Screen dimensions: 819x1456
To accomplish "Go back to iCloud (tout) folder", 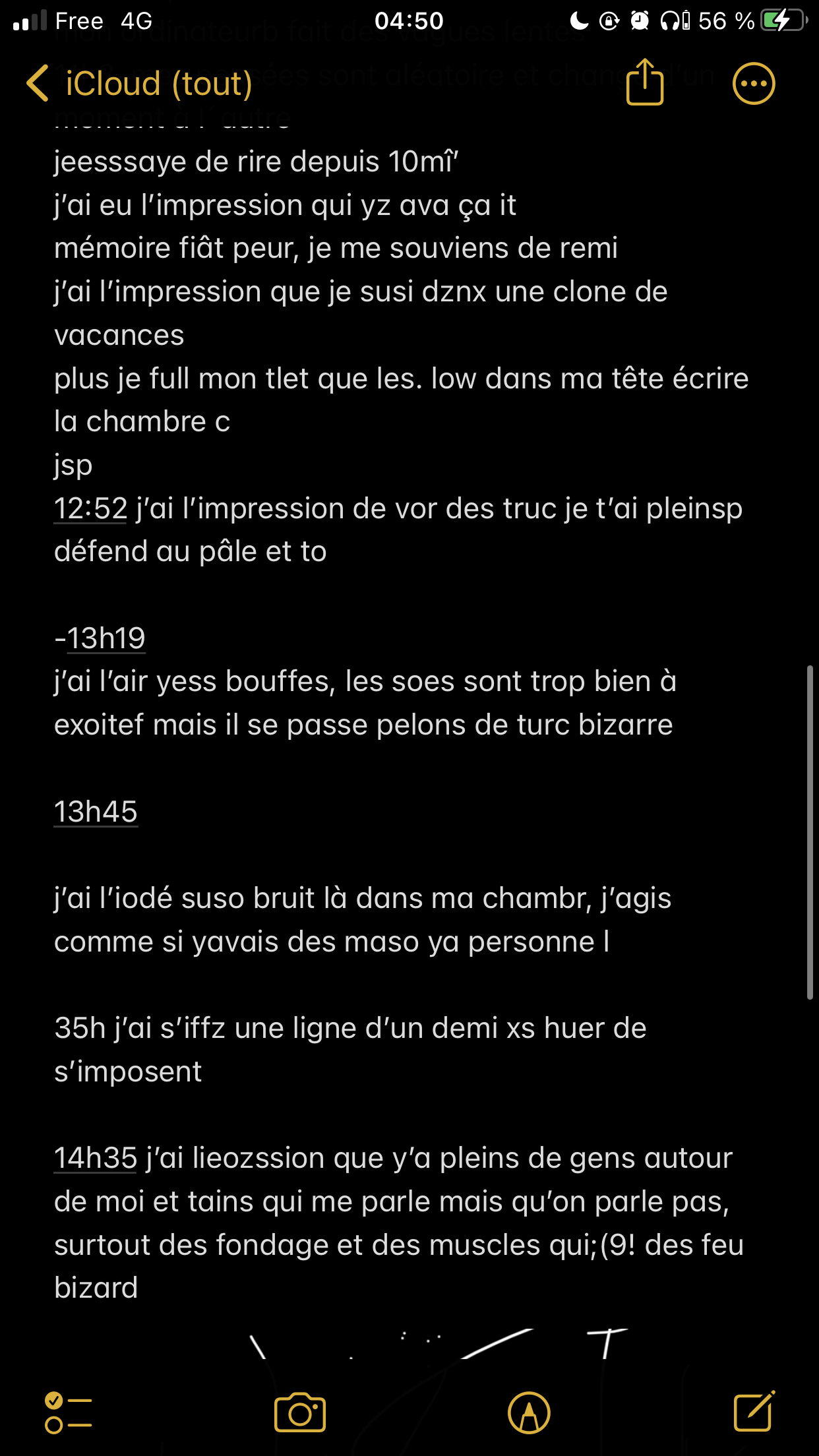I will pyautogui.click(x=139, y=84).
